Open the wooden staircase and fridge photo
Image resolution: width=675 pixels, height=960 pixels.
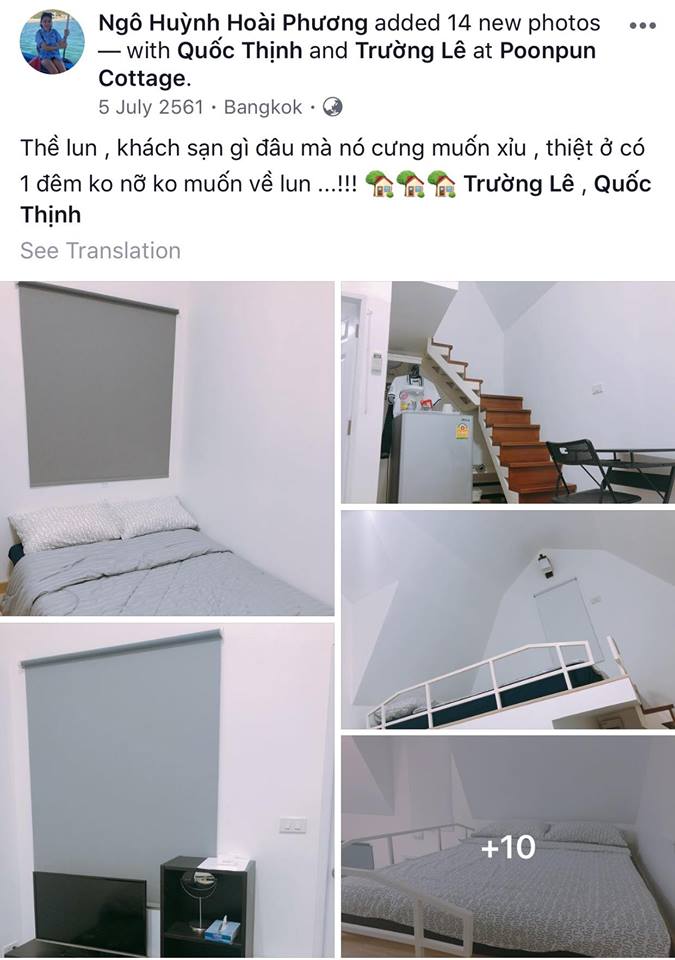click(x=508, y=392)
